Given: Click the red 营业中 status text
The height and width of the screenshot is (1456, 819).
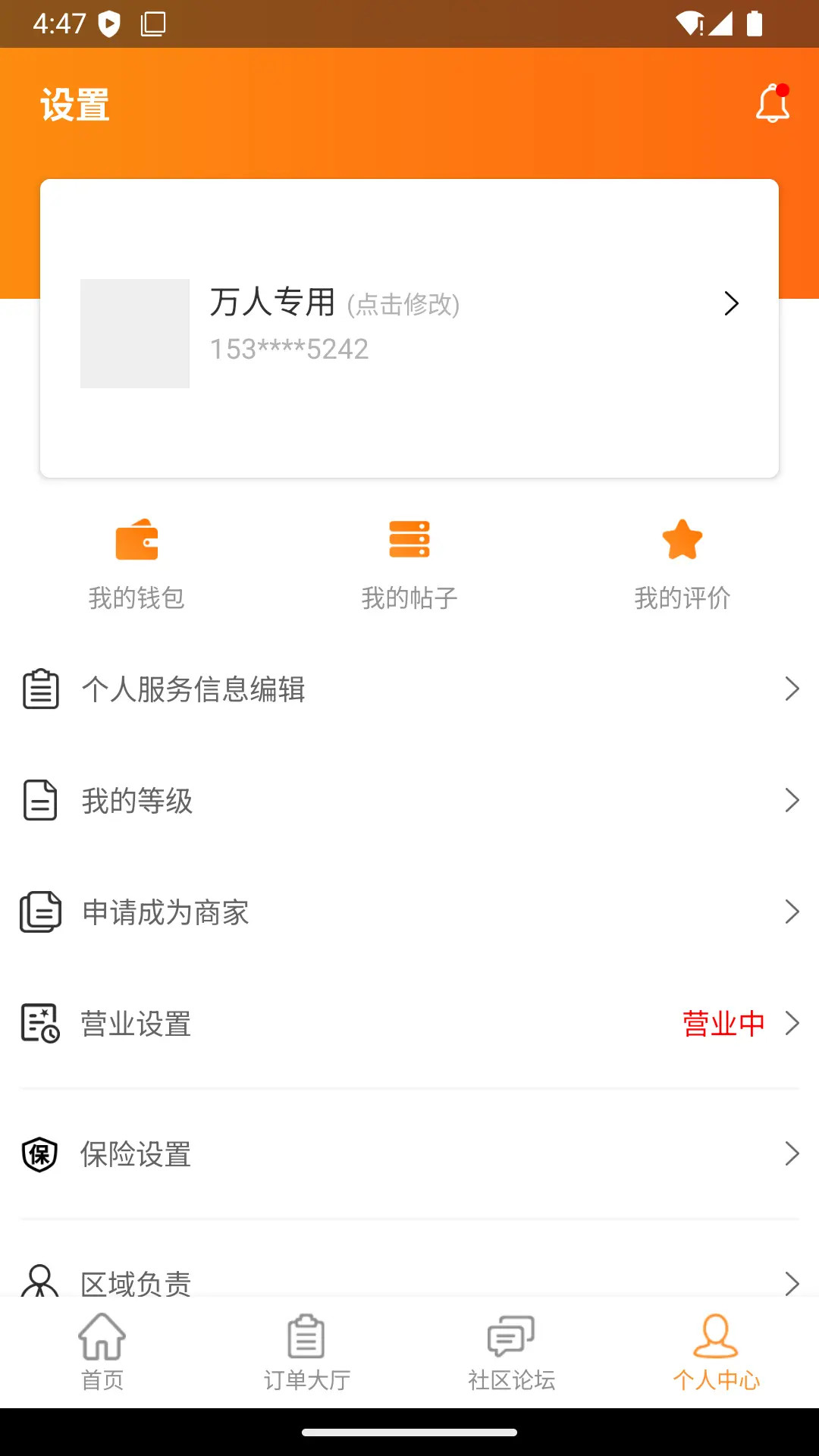Looking at the screenshot, I should click(723, 1022).
